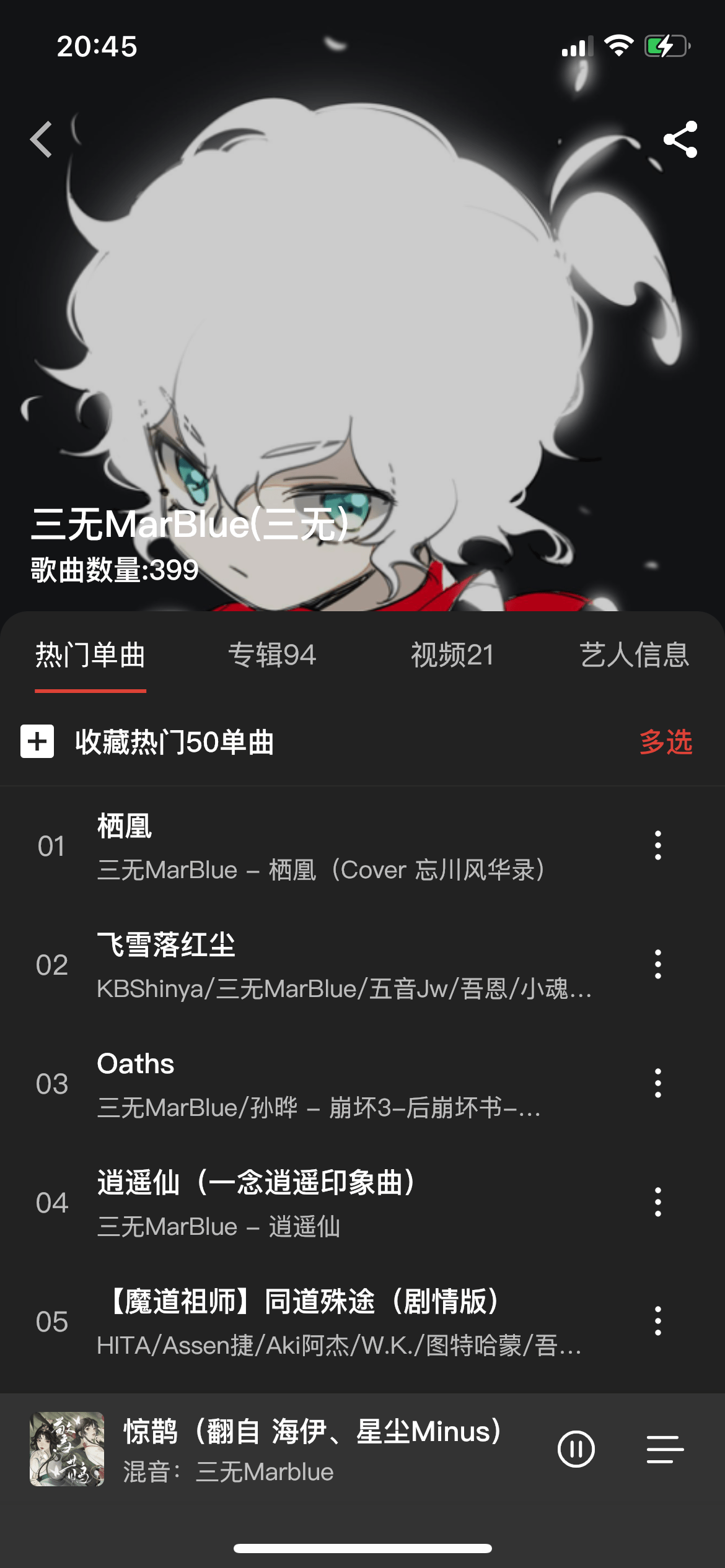Share this artist page

(x=680, y=139)
